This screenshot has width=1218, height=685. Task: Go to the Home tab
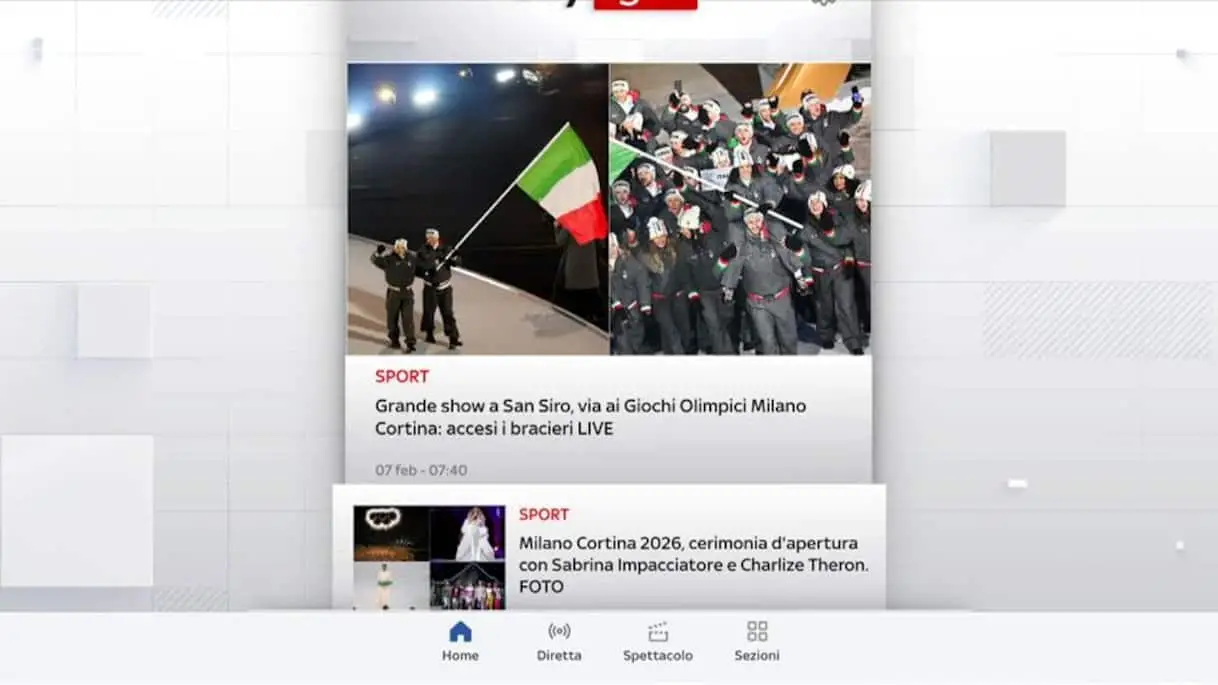pos(460,641)
